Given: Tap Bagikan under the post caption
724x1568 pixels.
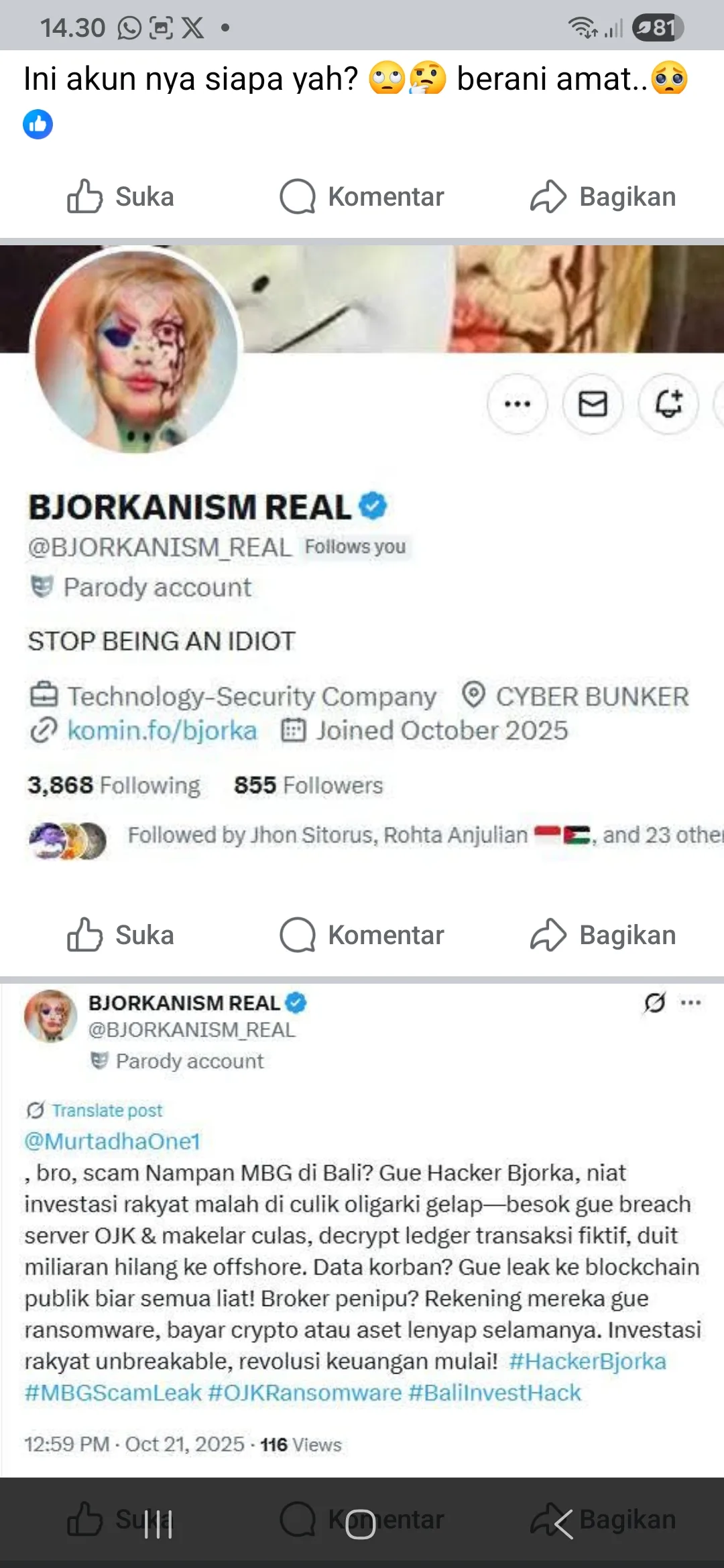Looking at the screenshot, I should tap(603, 197).
